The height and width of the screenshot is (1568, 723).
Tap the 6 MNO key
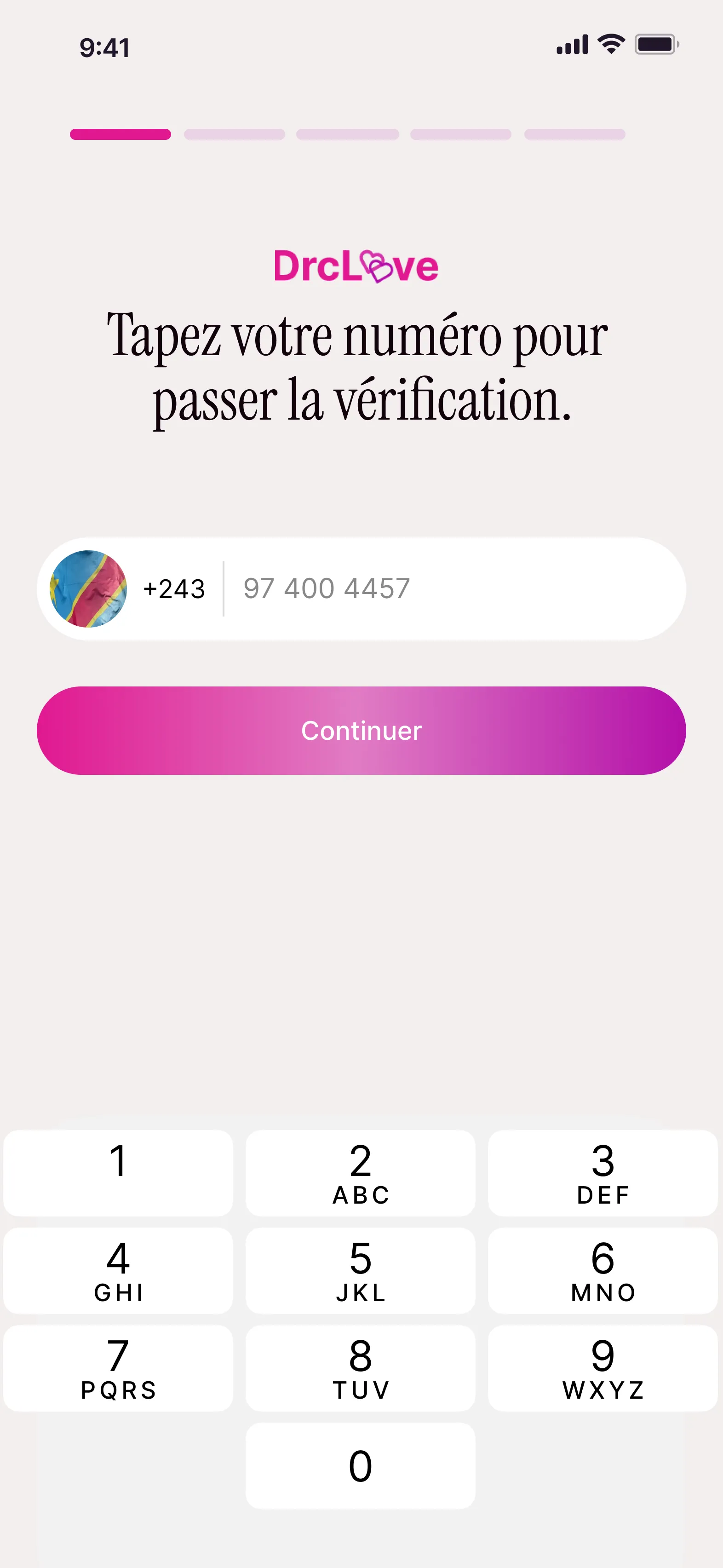pos(602,1270)
